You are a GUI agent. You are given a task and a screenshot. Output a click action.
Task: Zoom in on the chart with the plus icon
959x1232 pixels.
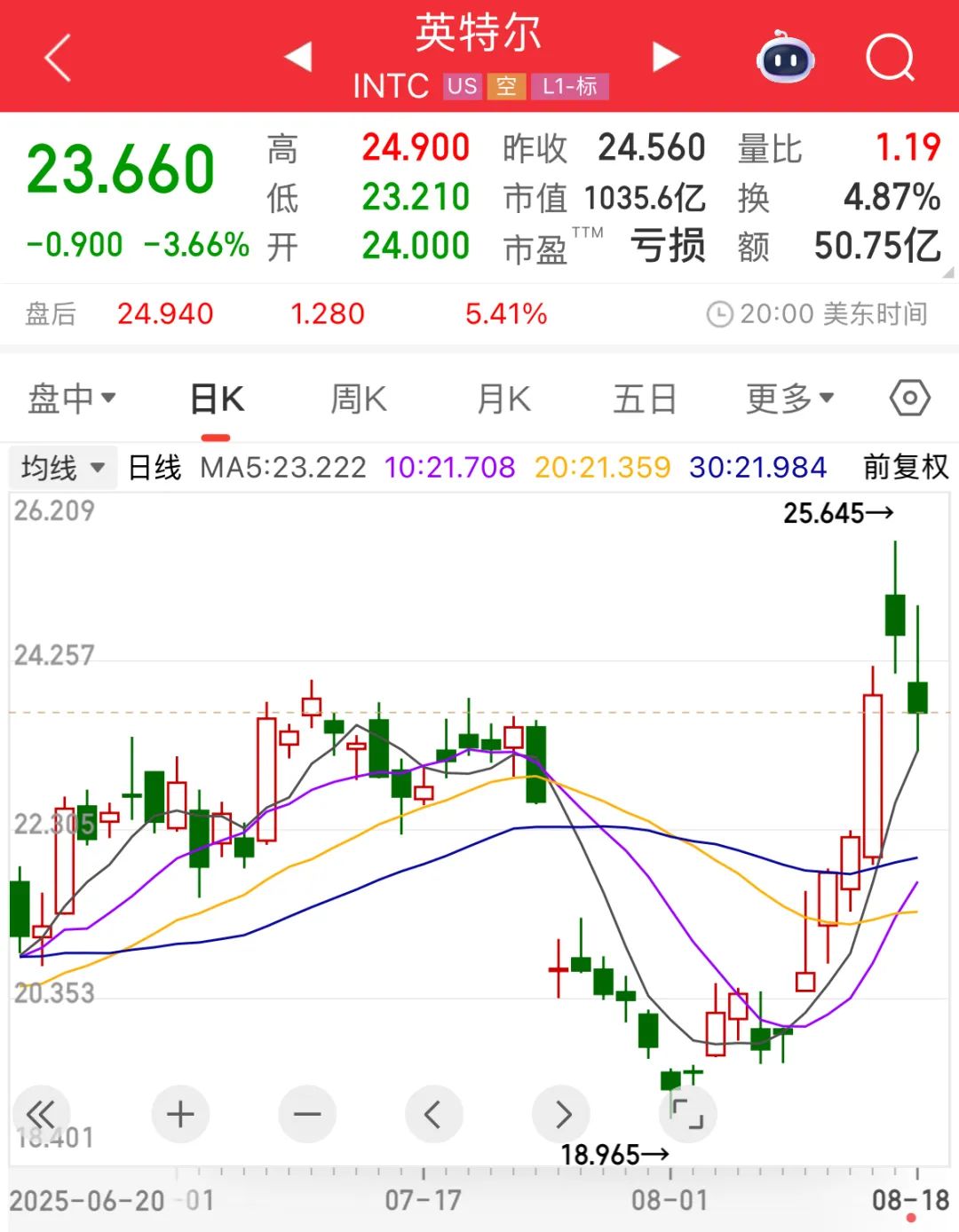(179, 1114)
